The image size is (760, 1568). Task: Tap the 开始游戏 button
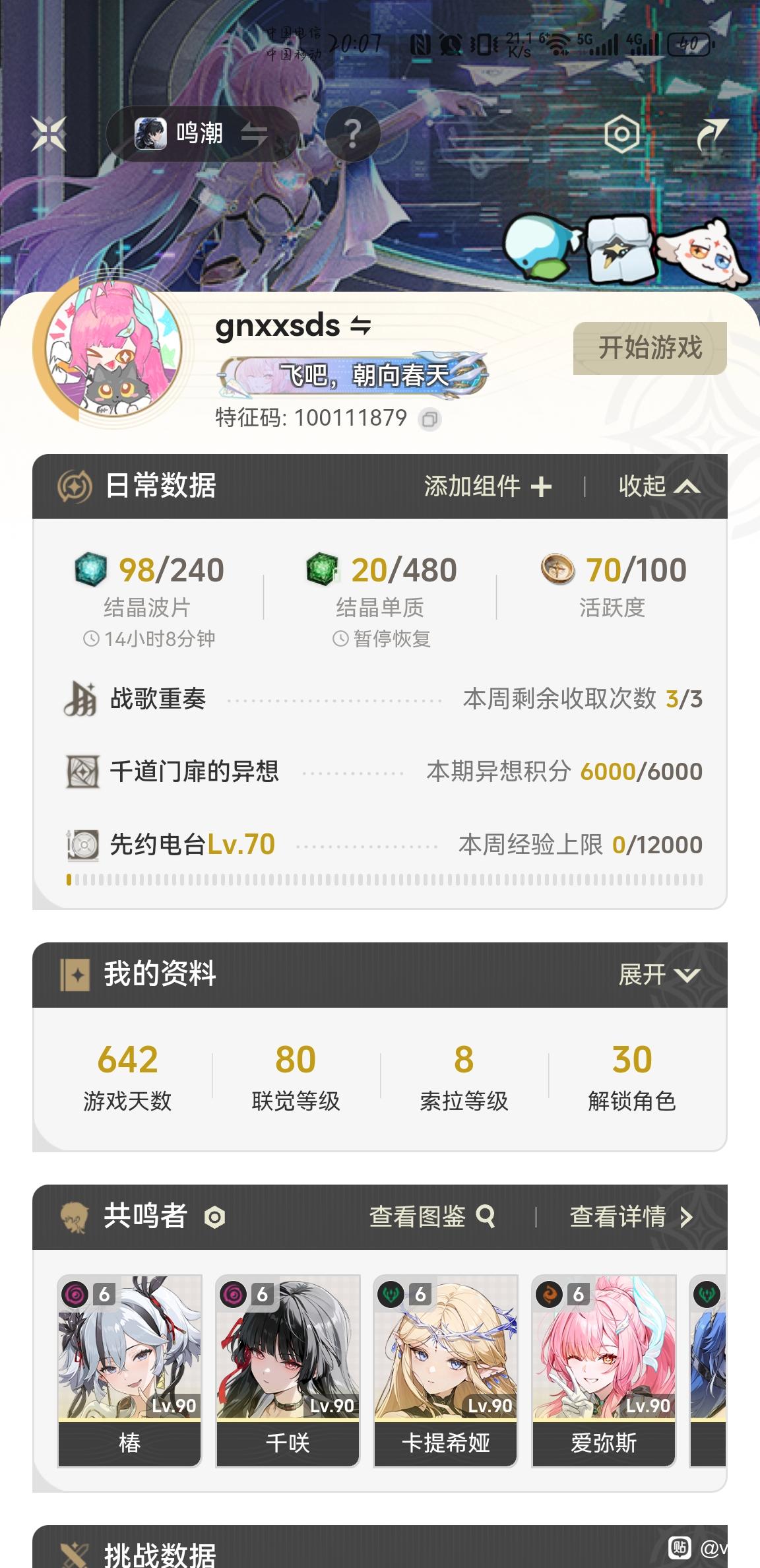coord(650,348)
